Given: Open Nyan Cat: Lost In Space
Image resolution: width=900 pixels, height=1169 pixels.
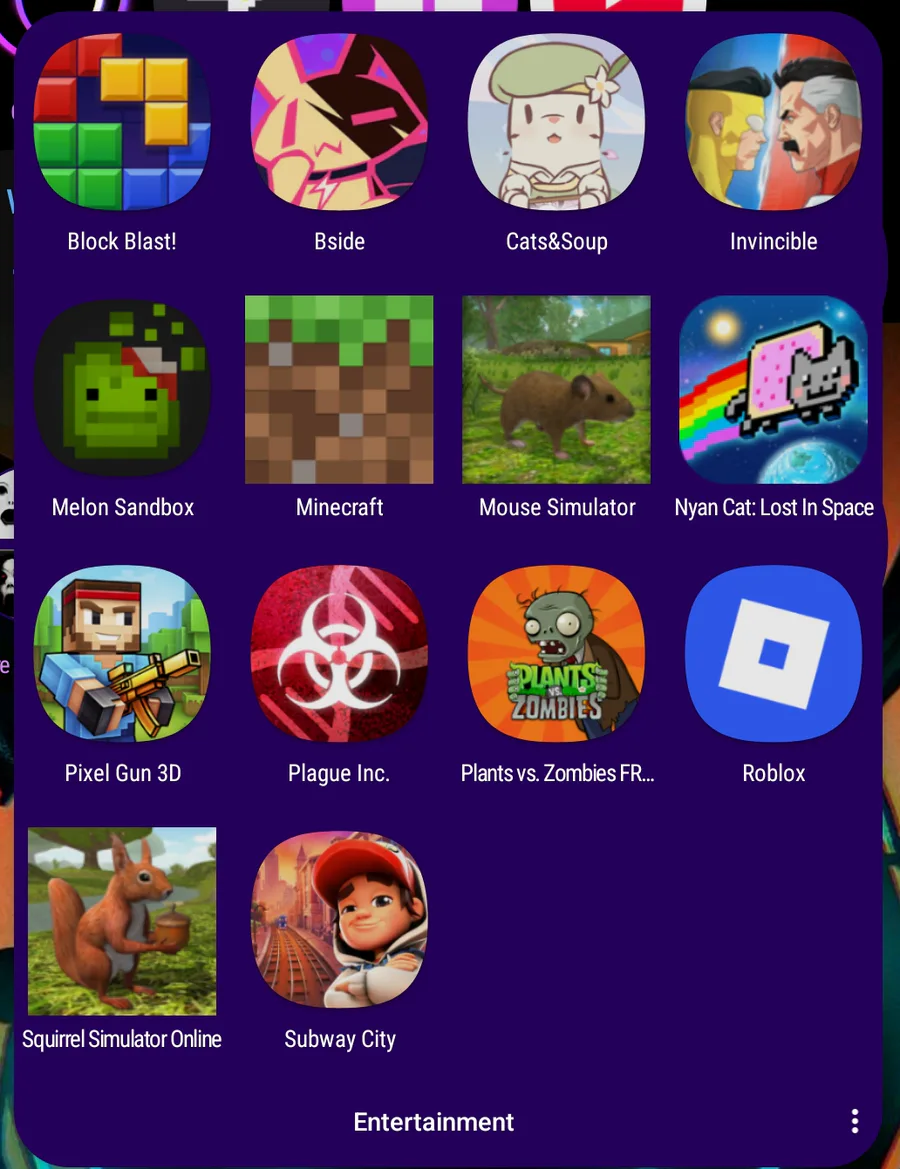Looking at the screenshot, I should click(x=773, y=389).
